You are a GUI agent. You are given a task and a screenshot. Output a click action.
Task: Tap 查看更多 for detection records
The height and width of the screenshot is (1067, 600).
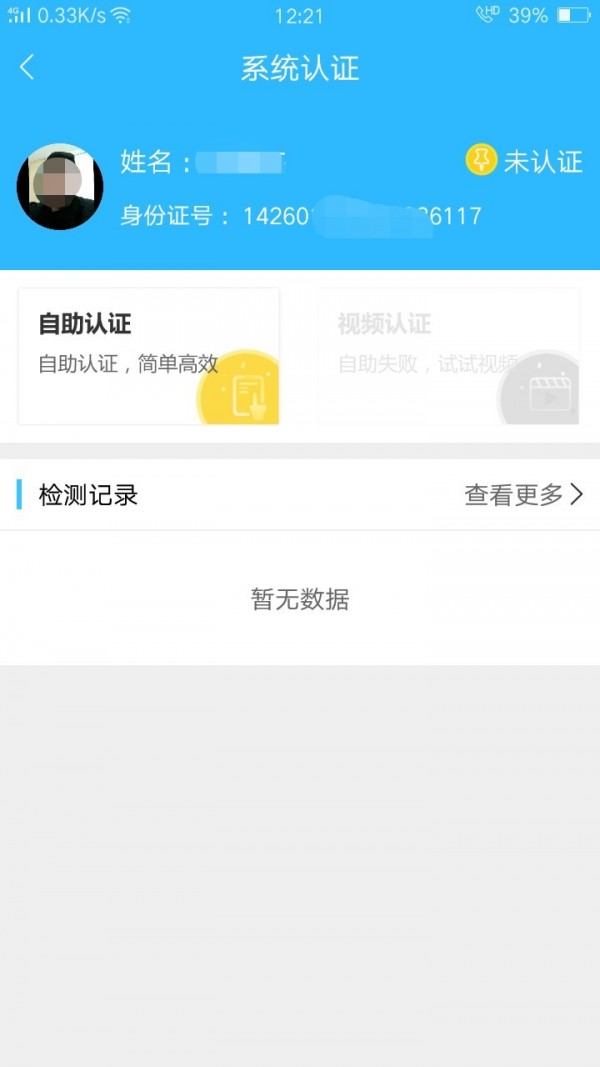point(522,494)
